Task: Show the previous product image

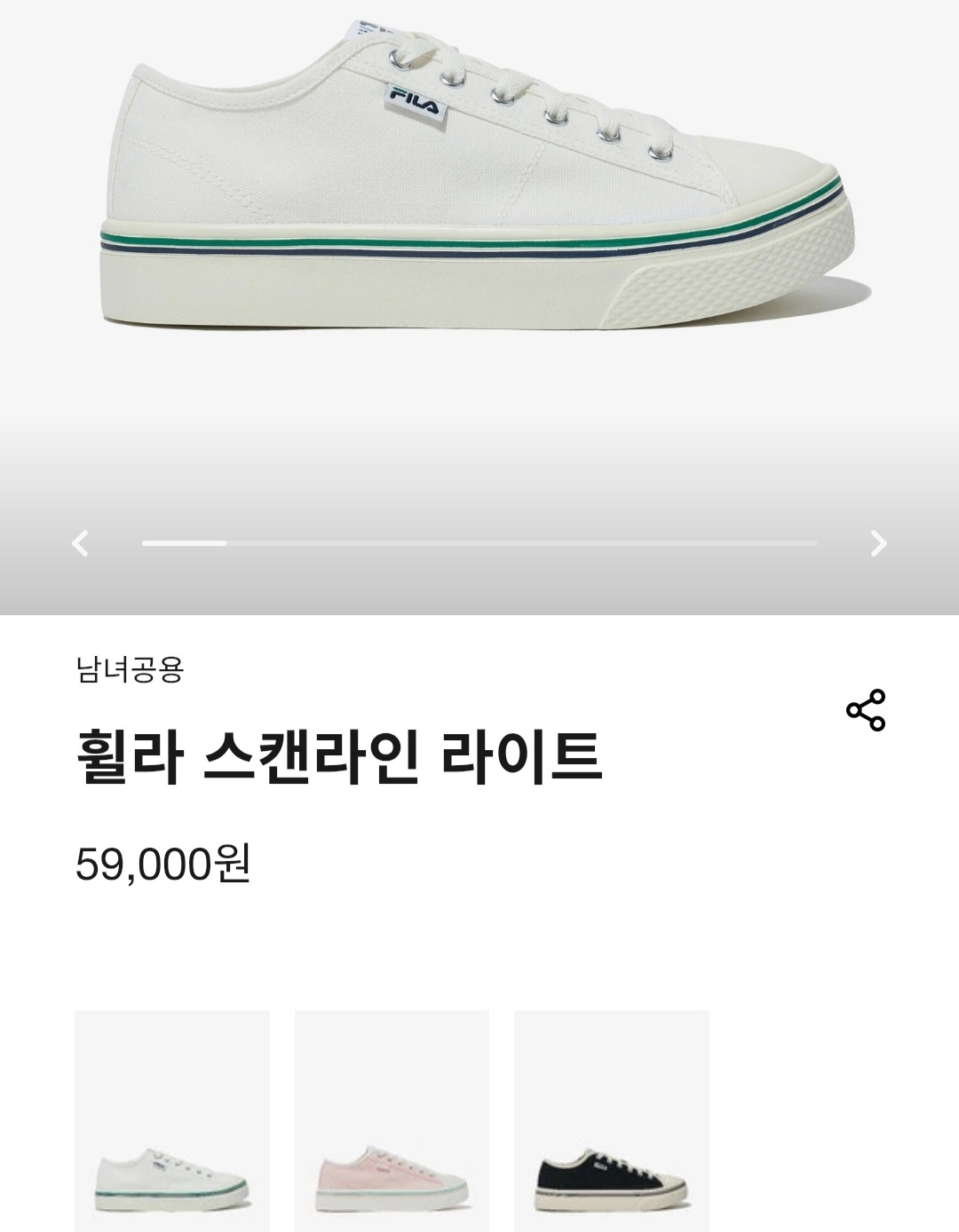Action: [x=81, y=542]
